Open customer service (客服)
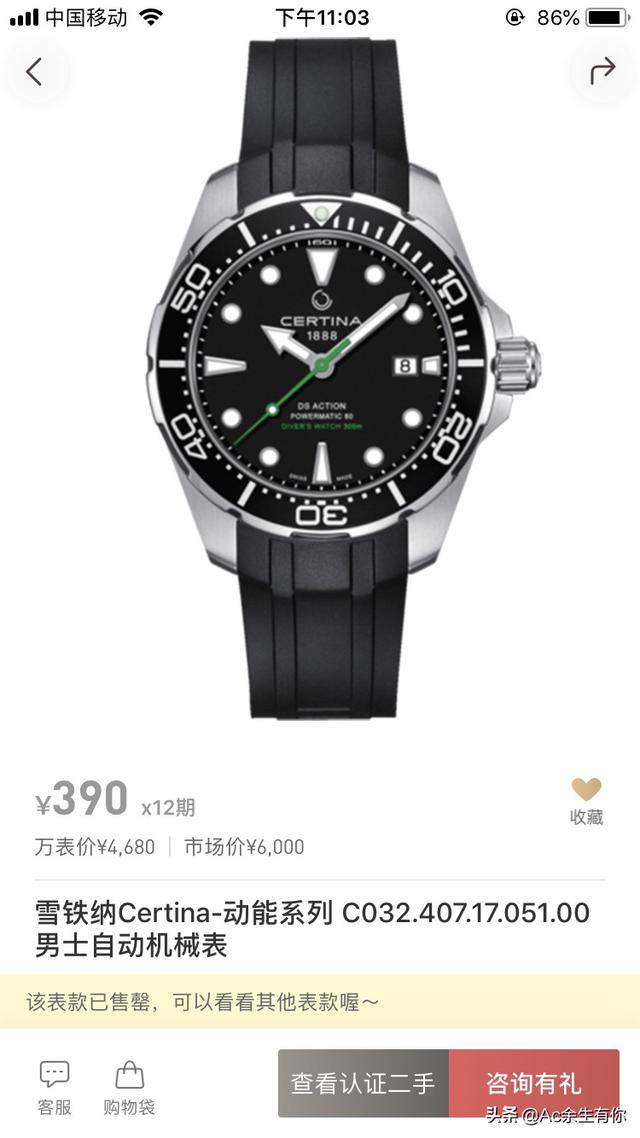Screen dimensions: 640x1138 click(55, 1087)
